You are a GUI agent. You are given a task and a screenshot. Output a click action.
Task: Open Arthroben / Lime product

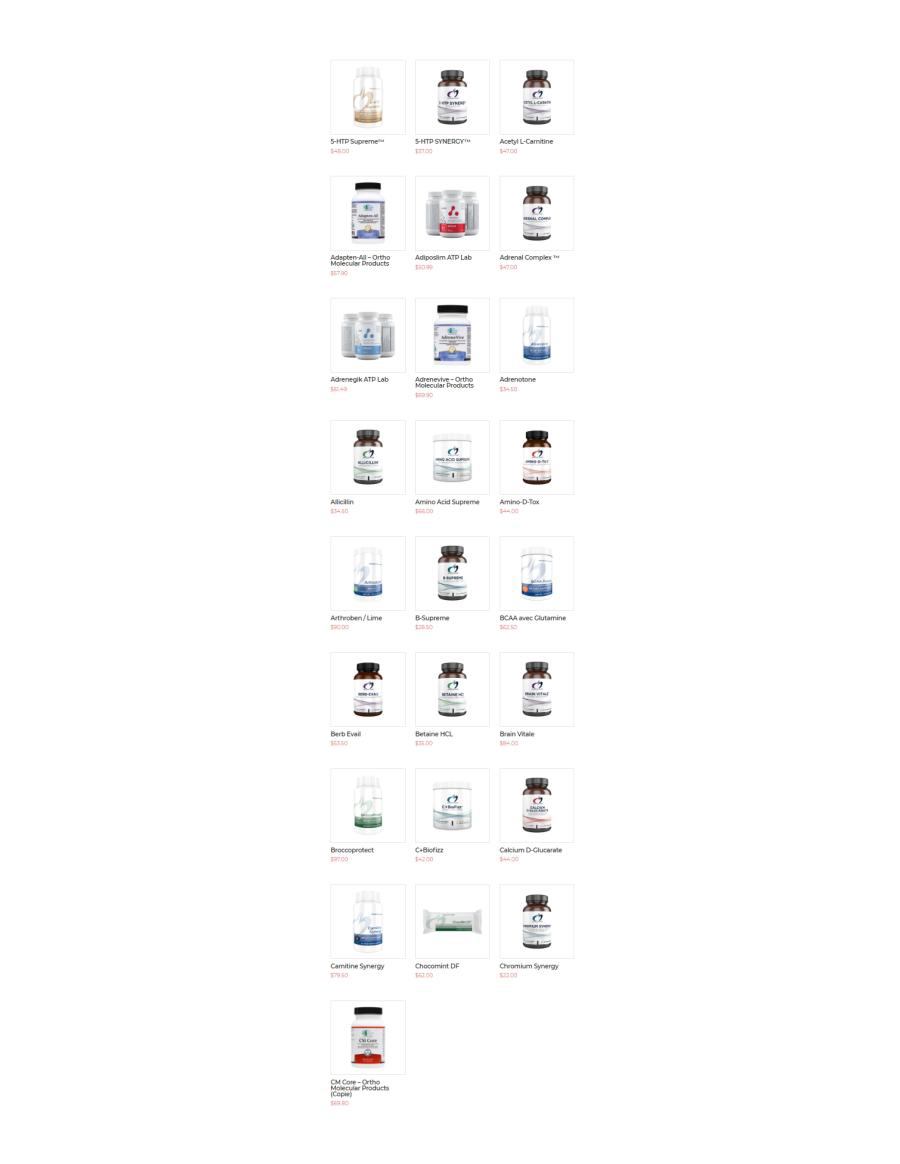click(368, 573)
